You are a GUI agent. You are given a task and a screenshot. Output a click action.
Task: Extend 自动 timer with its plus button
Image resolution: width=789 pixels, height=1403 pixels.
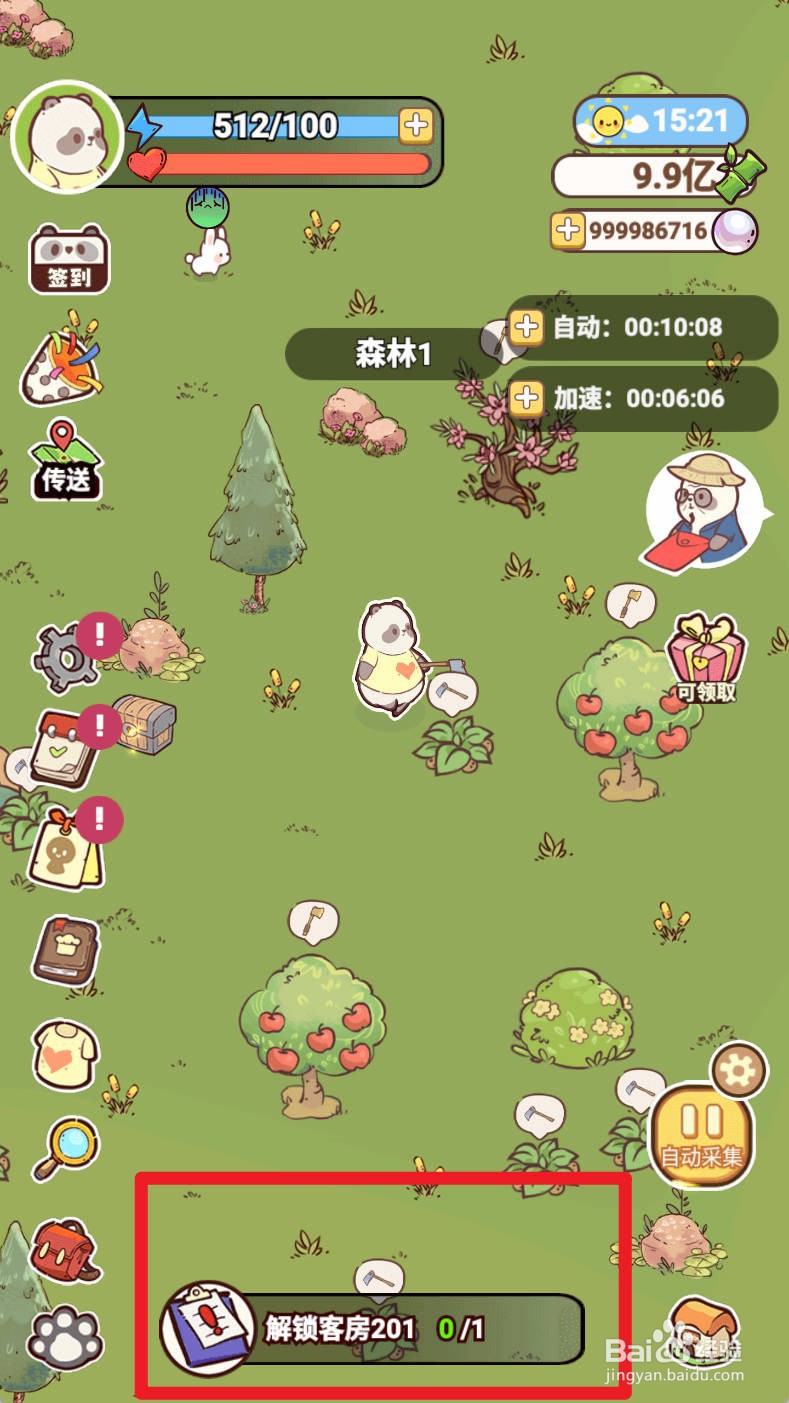click(x=525, y=327)
